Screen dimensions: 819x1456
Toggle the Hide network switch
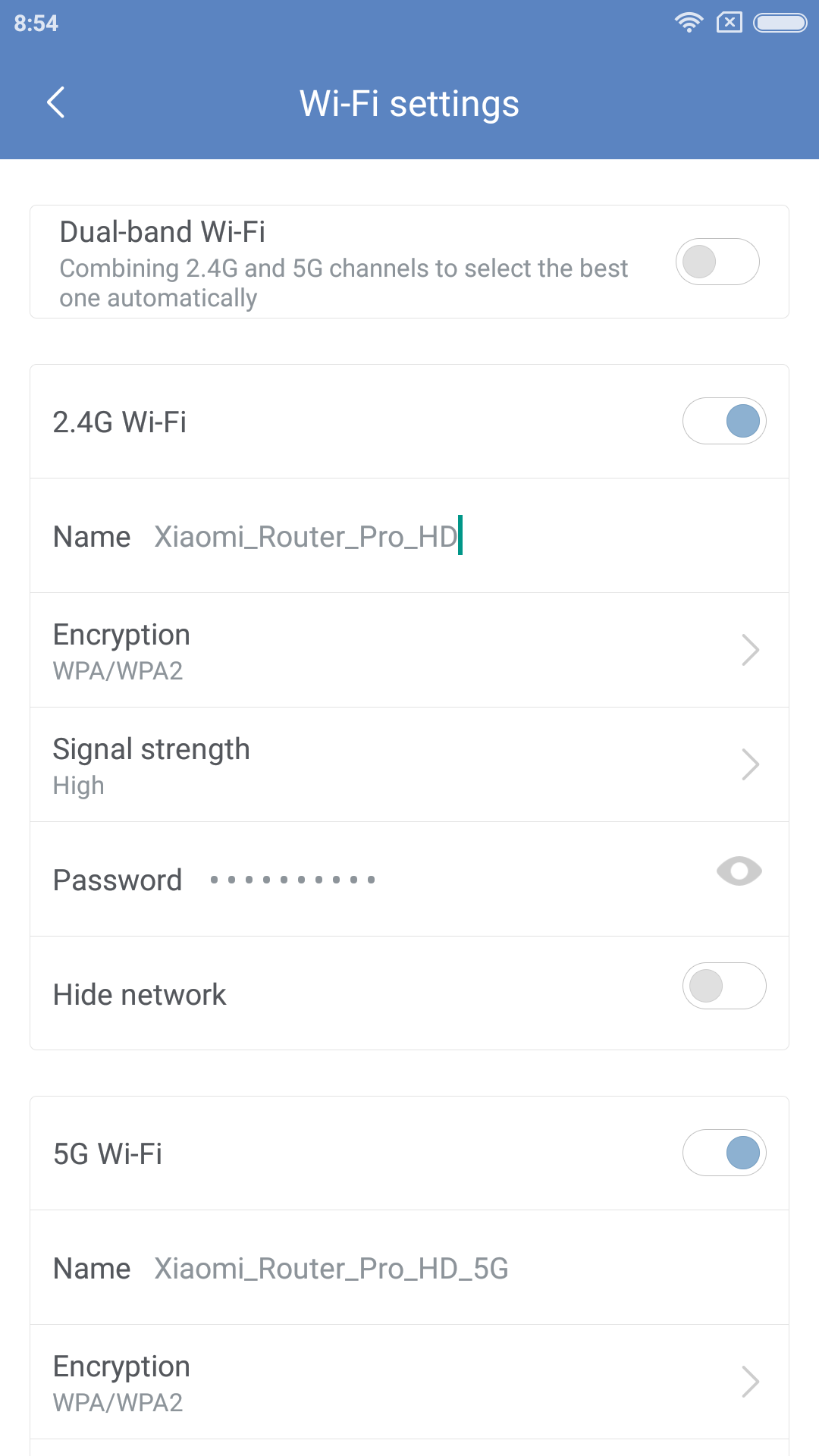(724, 986)
